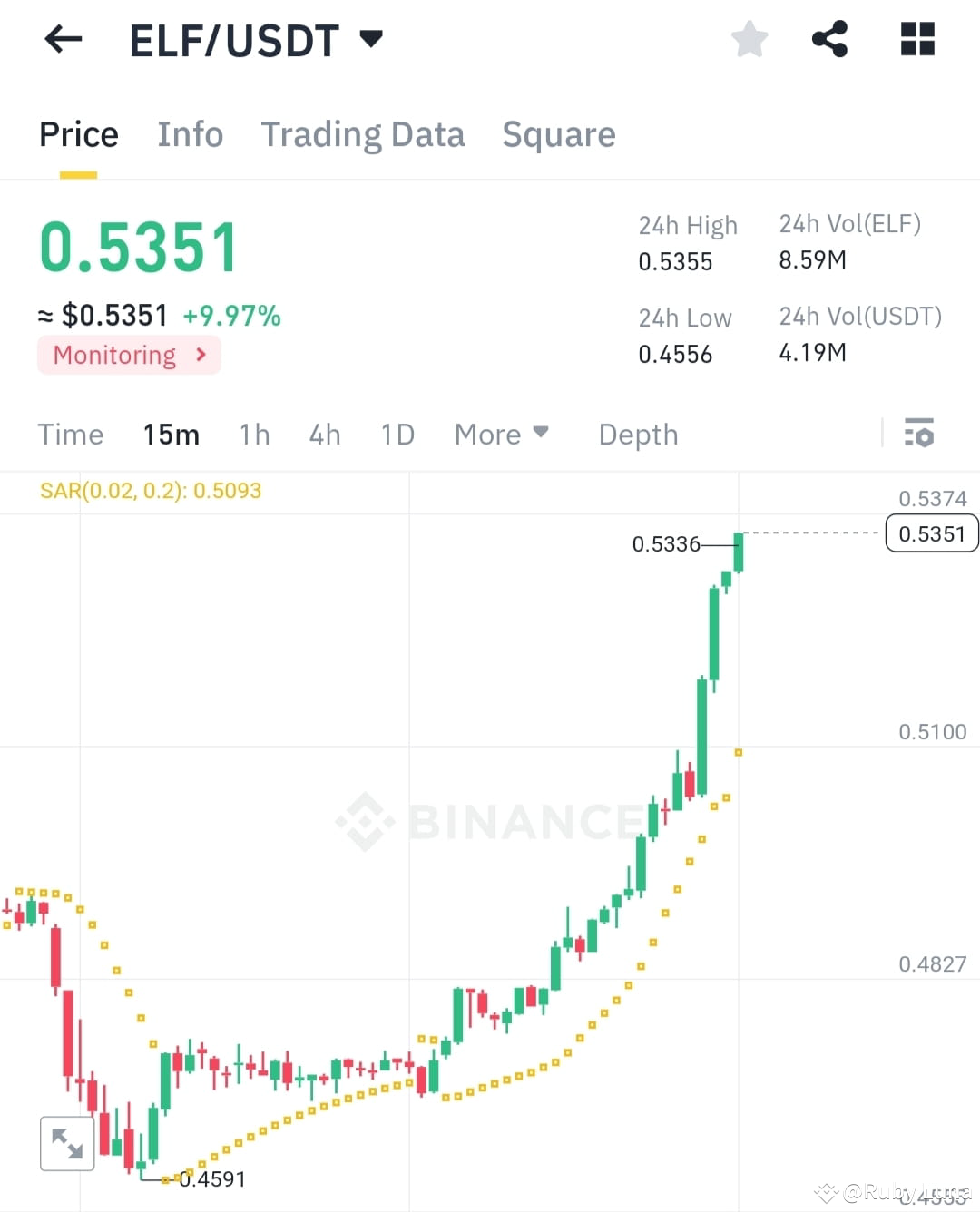This screenshot has width=980, height=1212.
Task: Switch chart to 1h interval
Action: [254, 434]
